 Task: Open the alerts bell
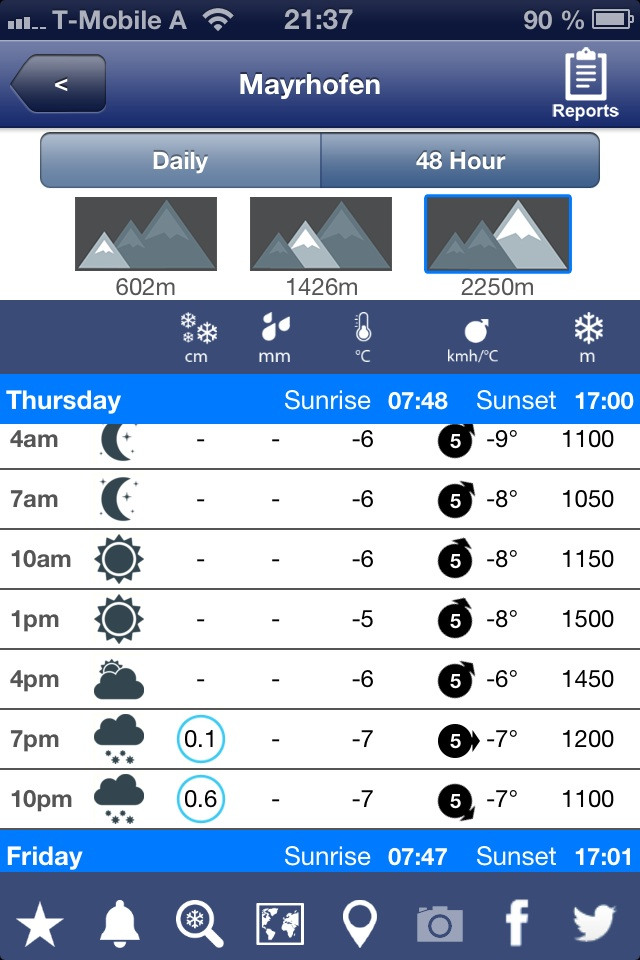coord(120,922)
